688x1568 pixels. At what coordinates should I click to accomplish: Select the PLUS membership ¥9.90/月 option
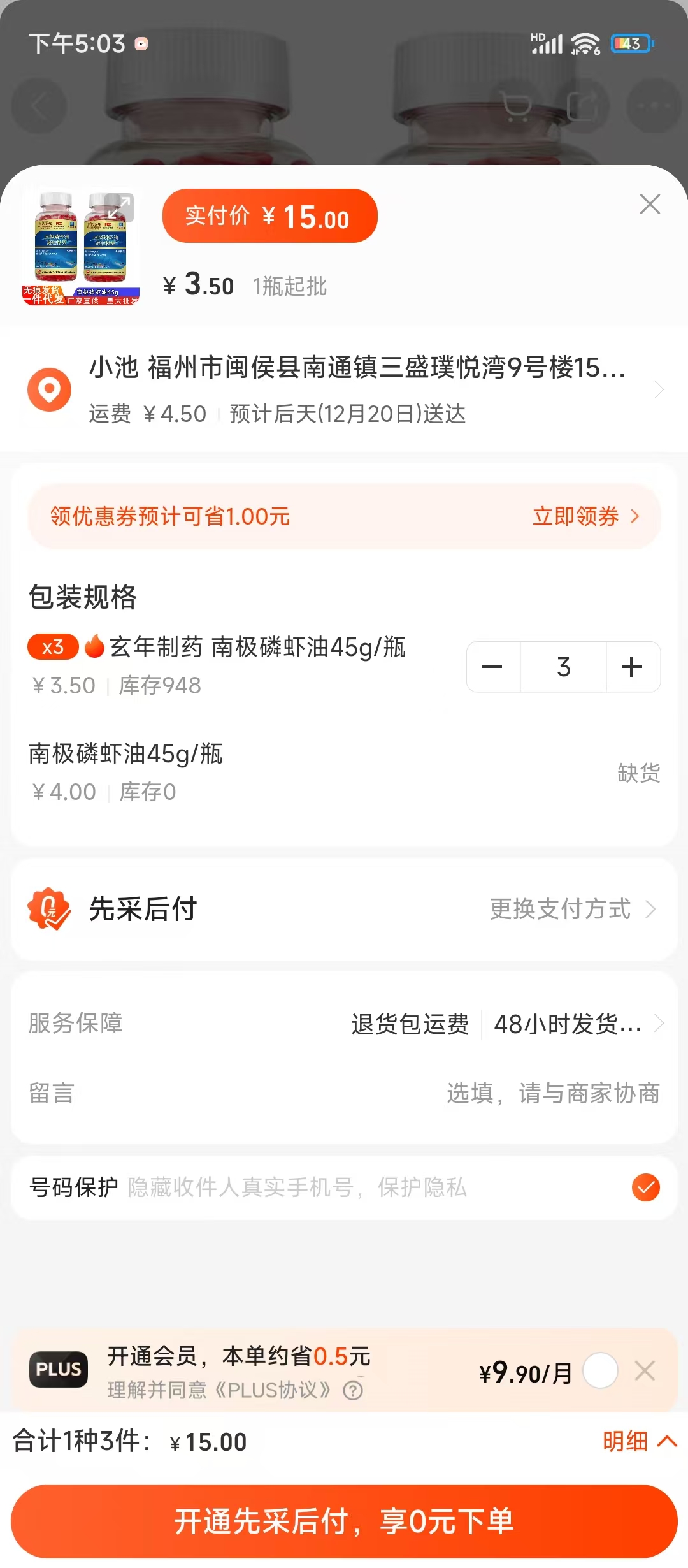(x=600, y=1370)
